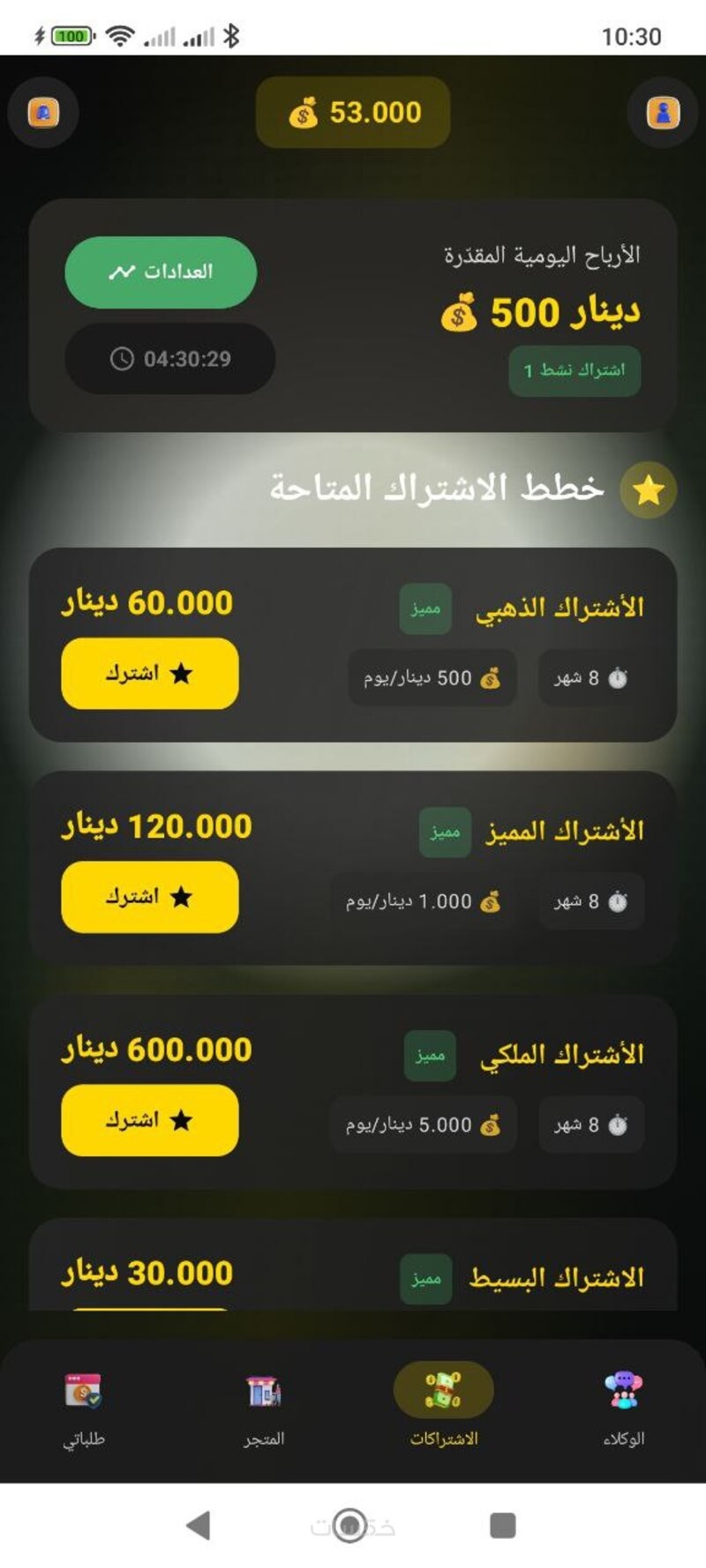The width and height of the screenshot is (706, 1568).
Task: Open the notifications icon at top left
Action: [x=43, y=113]
